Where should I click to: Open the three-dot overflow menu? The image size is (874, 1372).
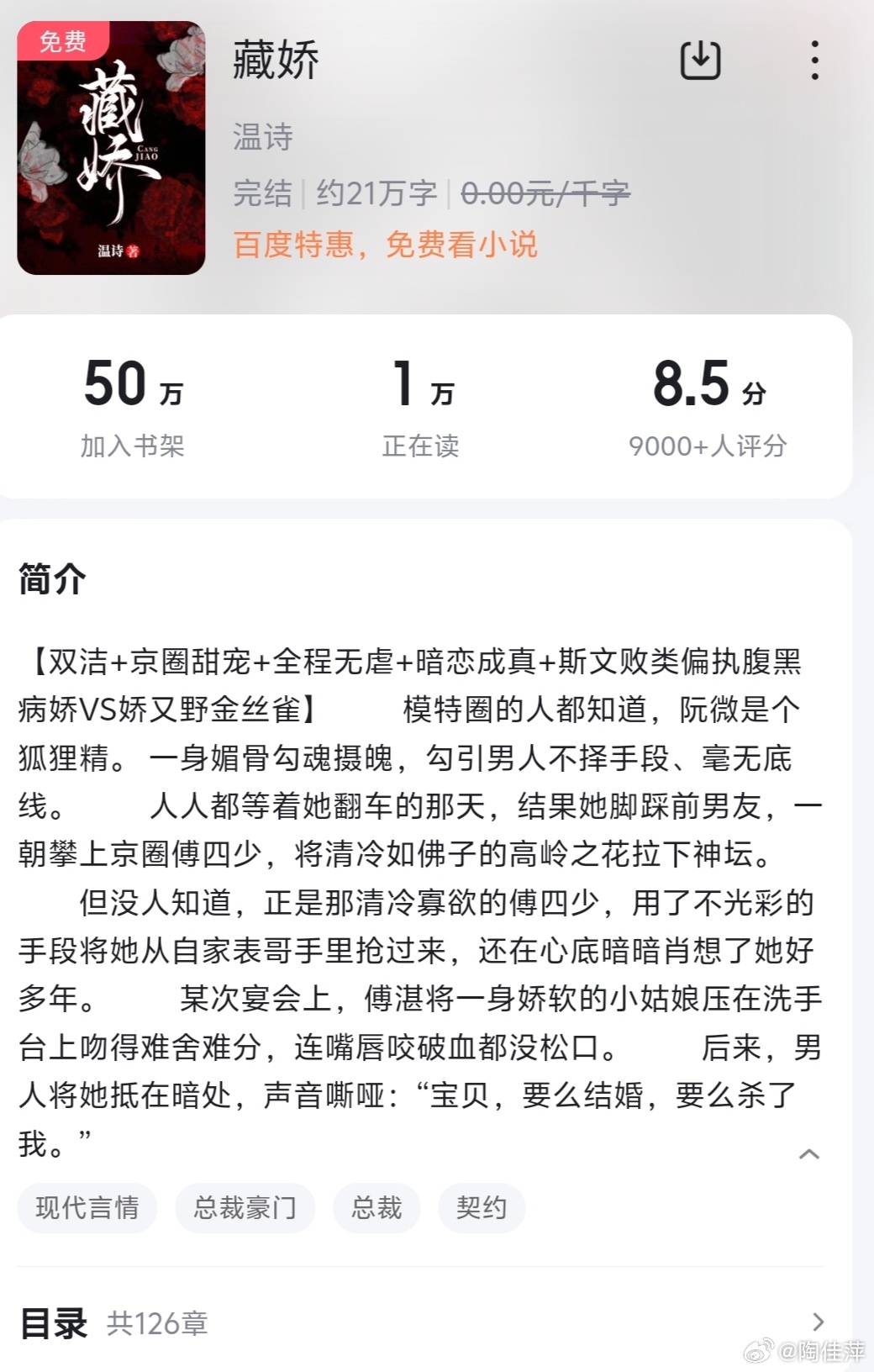pyautogui.click(x=814, y=61)
